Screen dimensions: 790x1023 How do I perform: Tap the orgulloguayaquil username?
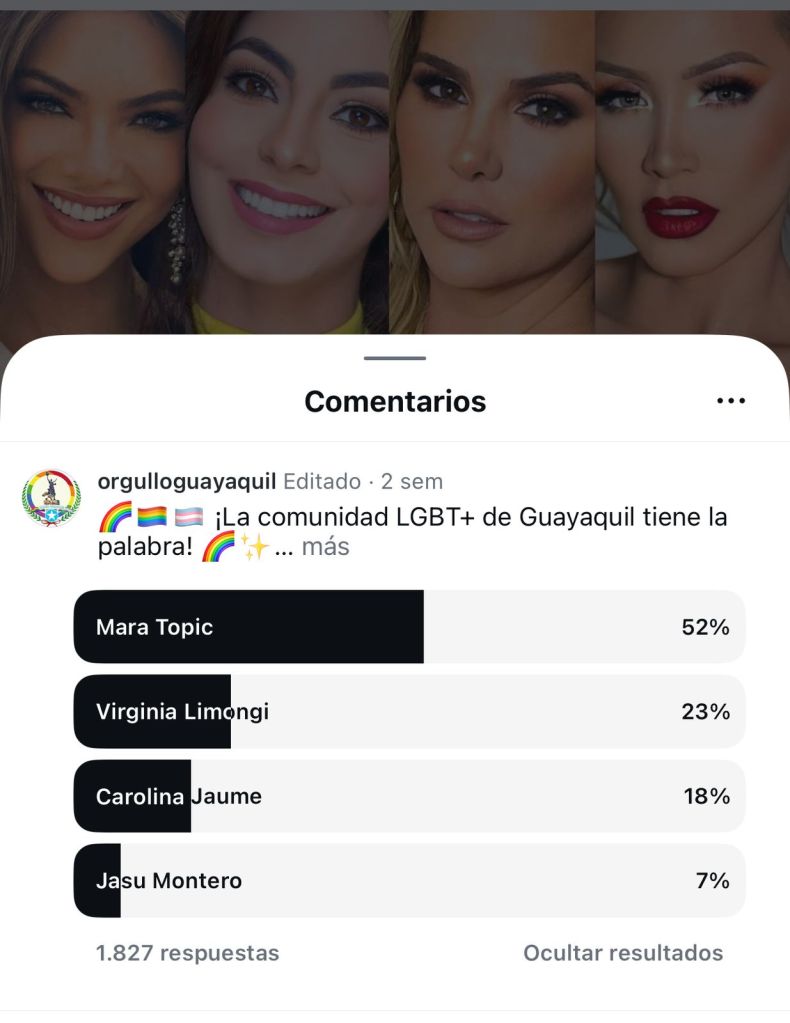coord(187,482)
